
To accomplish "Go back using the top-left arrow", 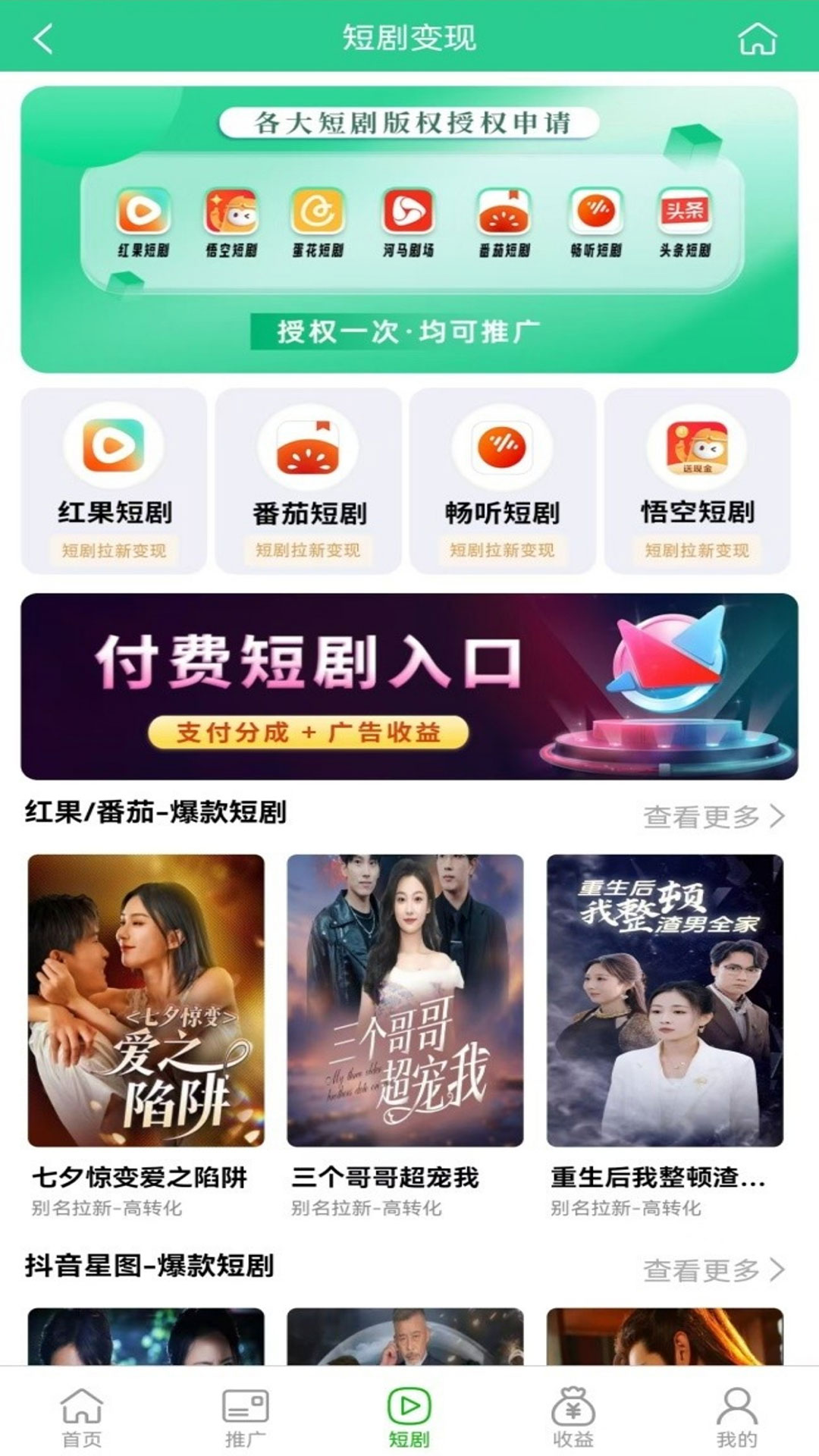I will pos(43,38).
